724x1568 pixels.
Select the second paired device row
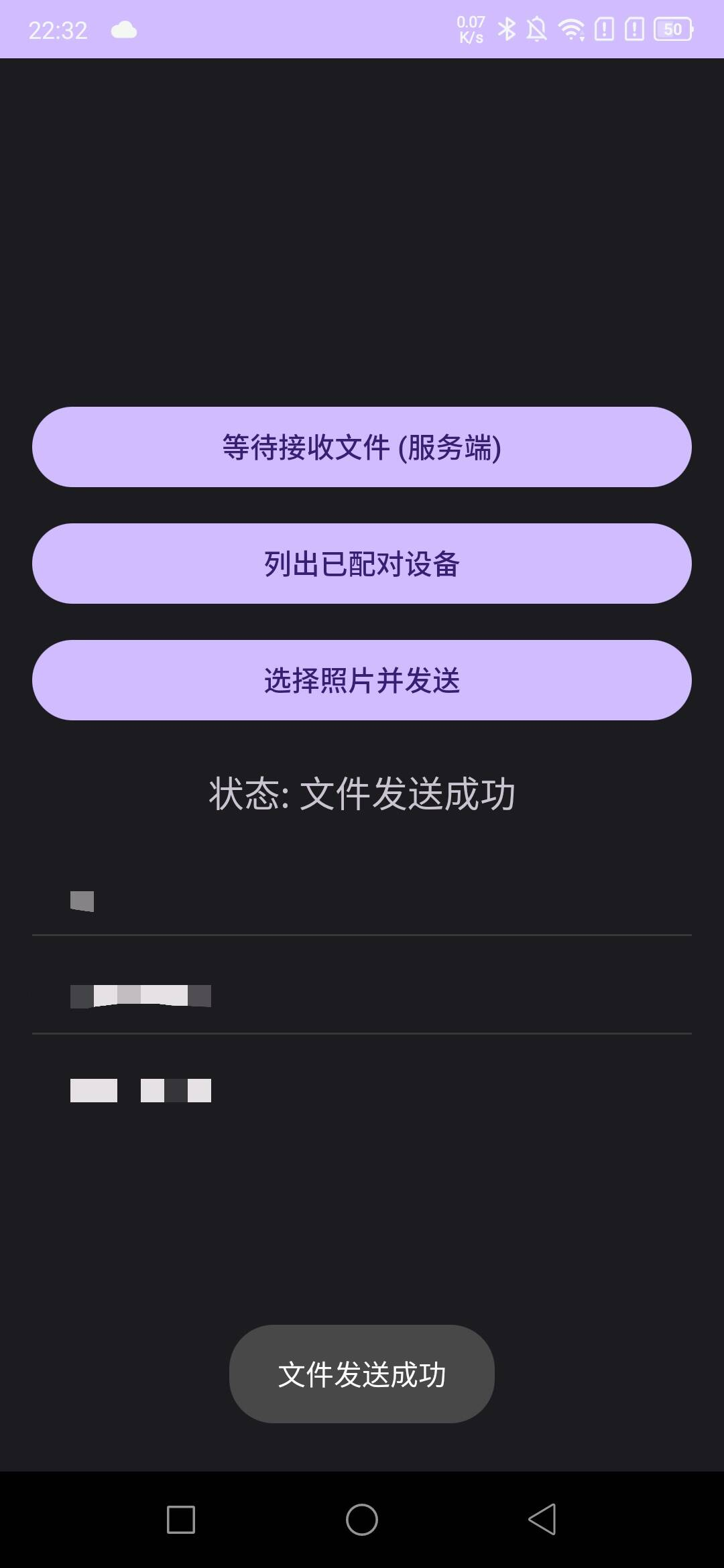pos(362,996)
